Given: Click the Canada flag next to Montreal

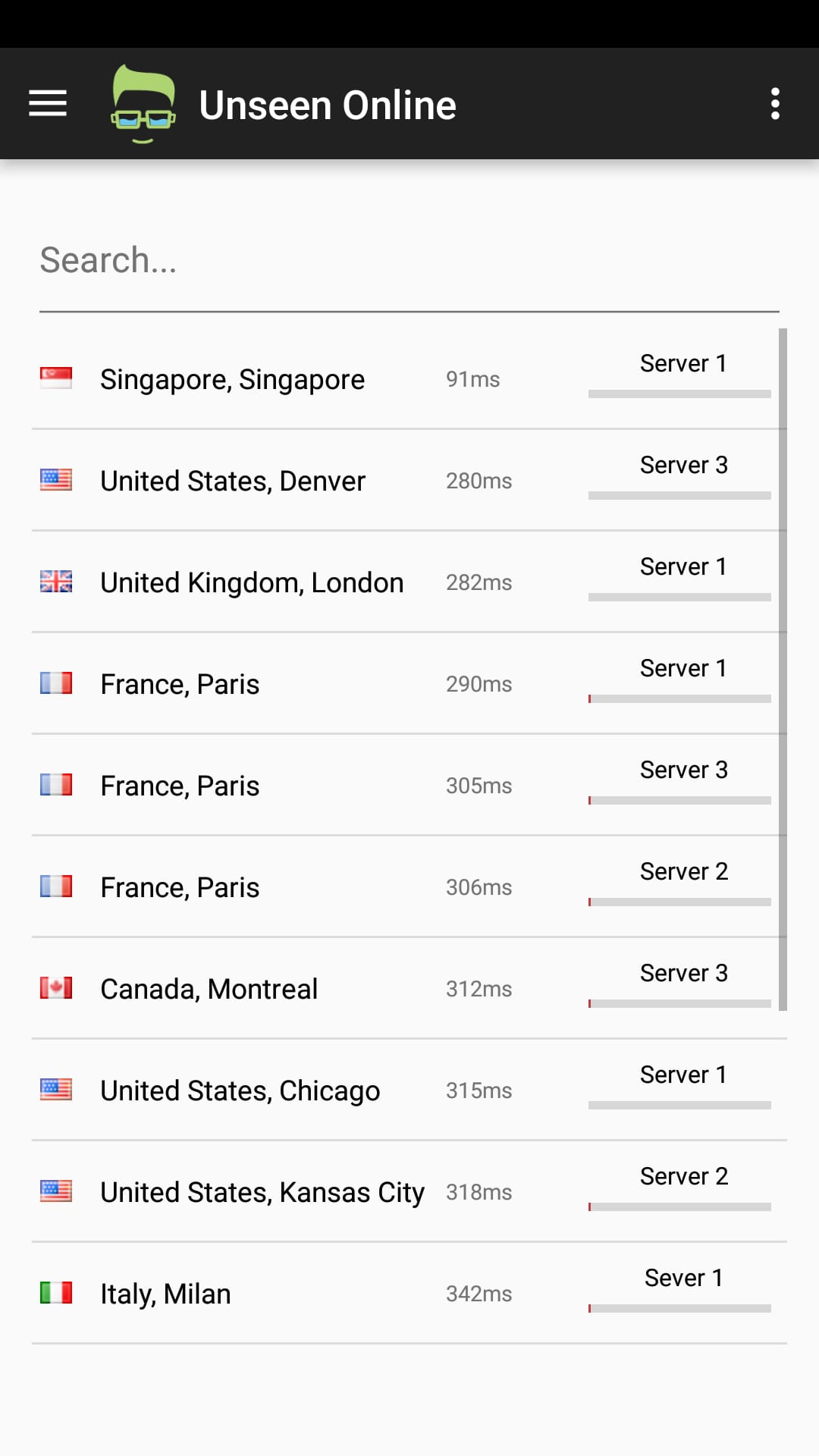Looking at the screenshot, I should [56, 987].
